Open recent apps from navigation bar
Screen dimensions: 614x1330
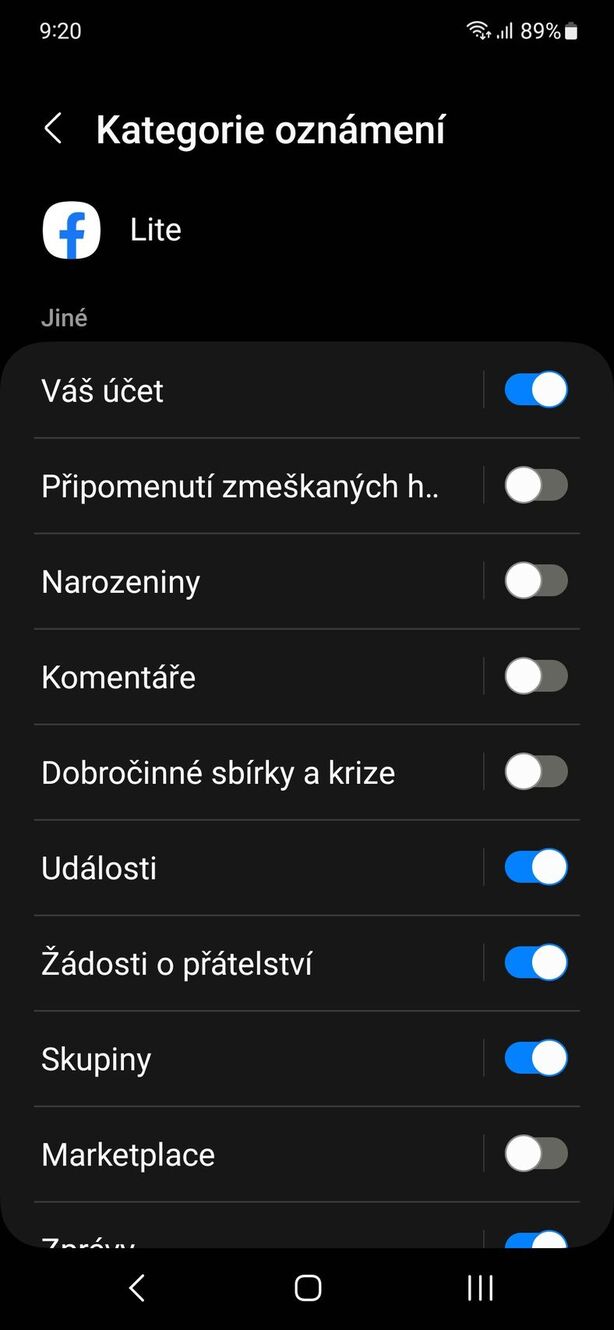pyautogui.click(x=480, y=1288)
